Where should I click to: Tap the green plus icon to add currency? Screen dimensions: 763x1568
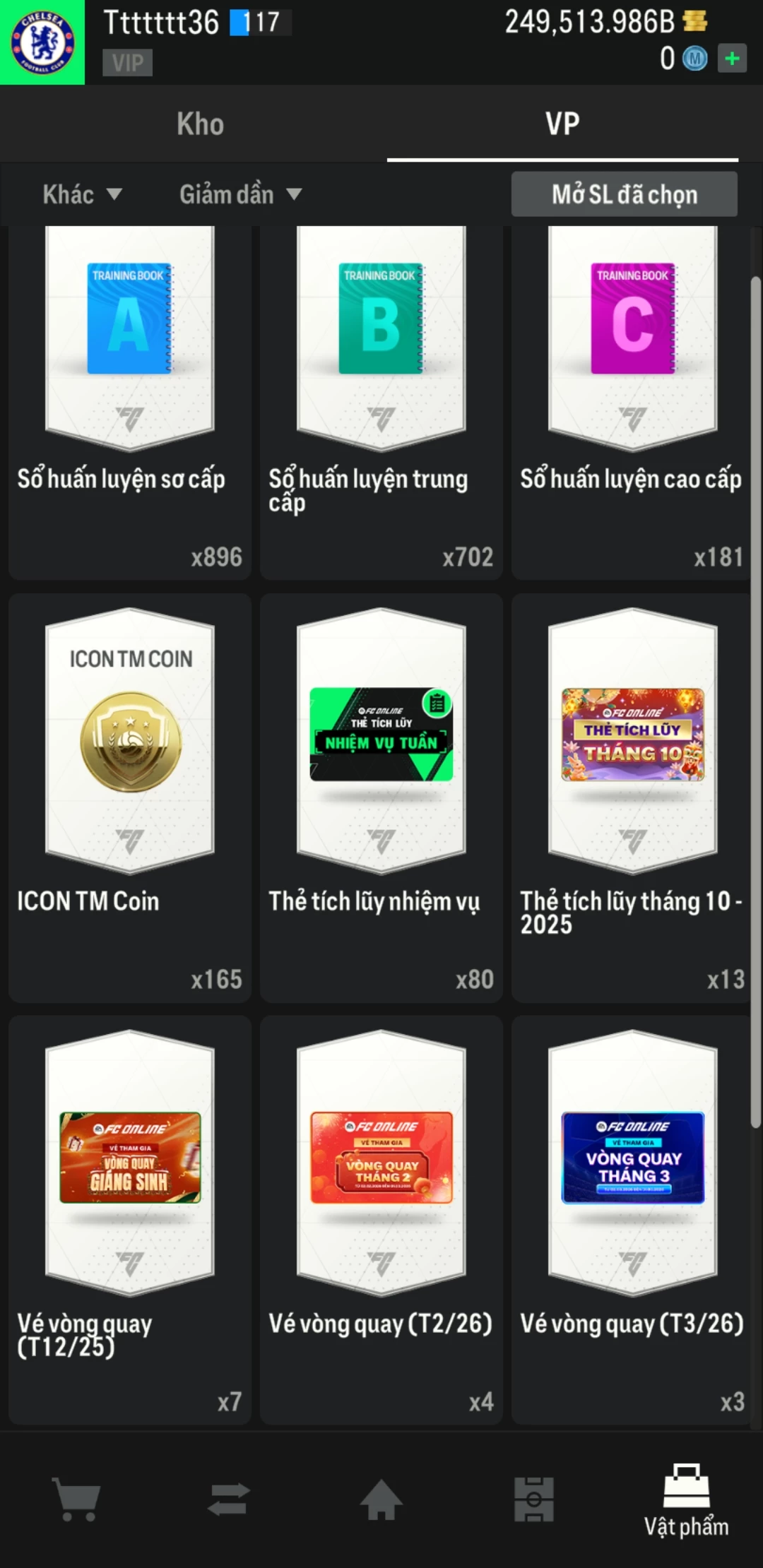[733, 59]
